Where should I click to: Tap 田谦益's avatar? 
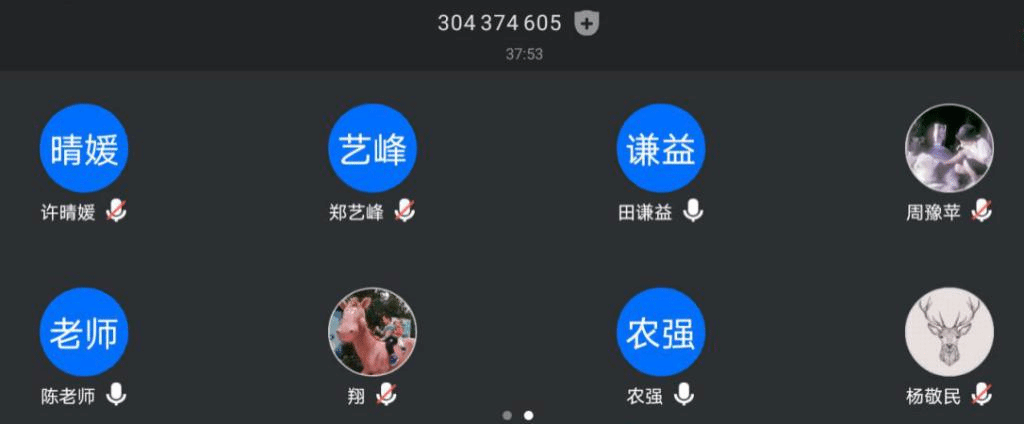661,148
